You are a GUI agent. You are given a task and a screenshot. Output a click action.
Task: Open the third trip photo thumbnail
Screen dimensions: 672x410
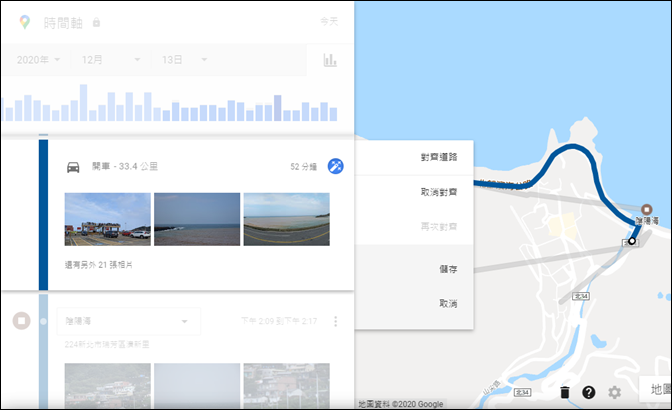pyautogui.click(x=285, y=219)
